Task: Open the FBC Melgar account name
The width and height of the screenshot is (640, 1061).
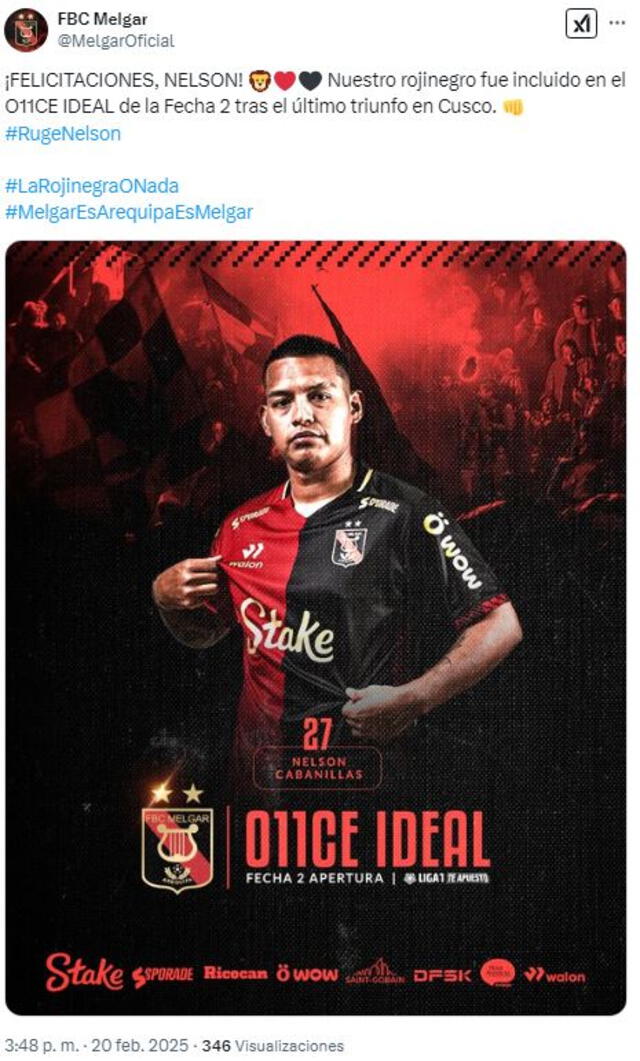Action: pos(102,20)
